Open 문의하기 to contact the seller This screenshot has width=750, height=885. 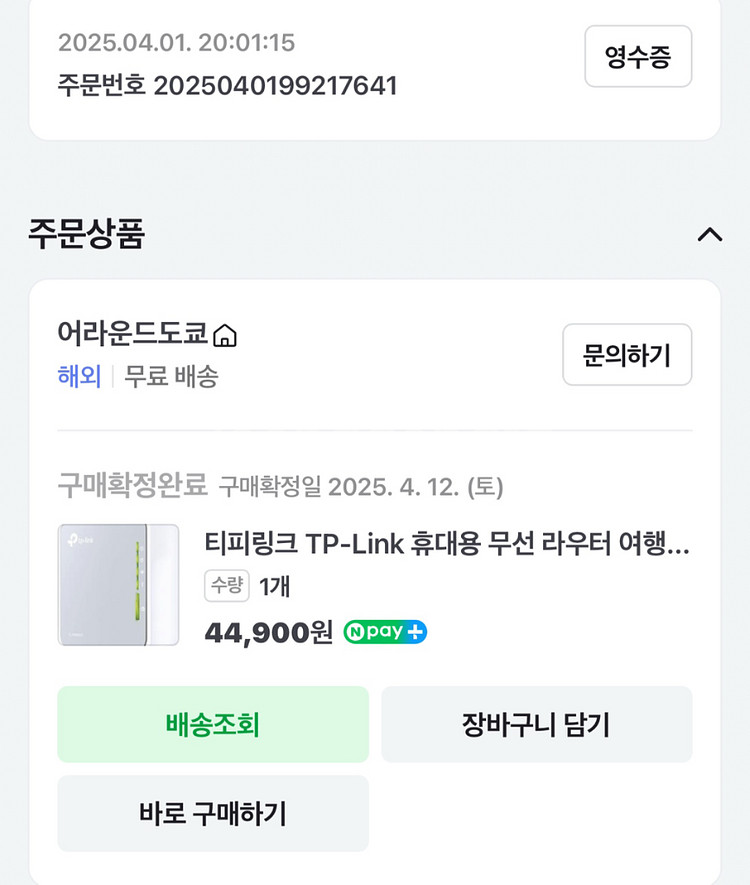[627, 354]
